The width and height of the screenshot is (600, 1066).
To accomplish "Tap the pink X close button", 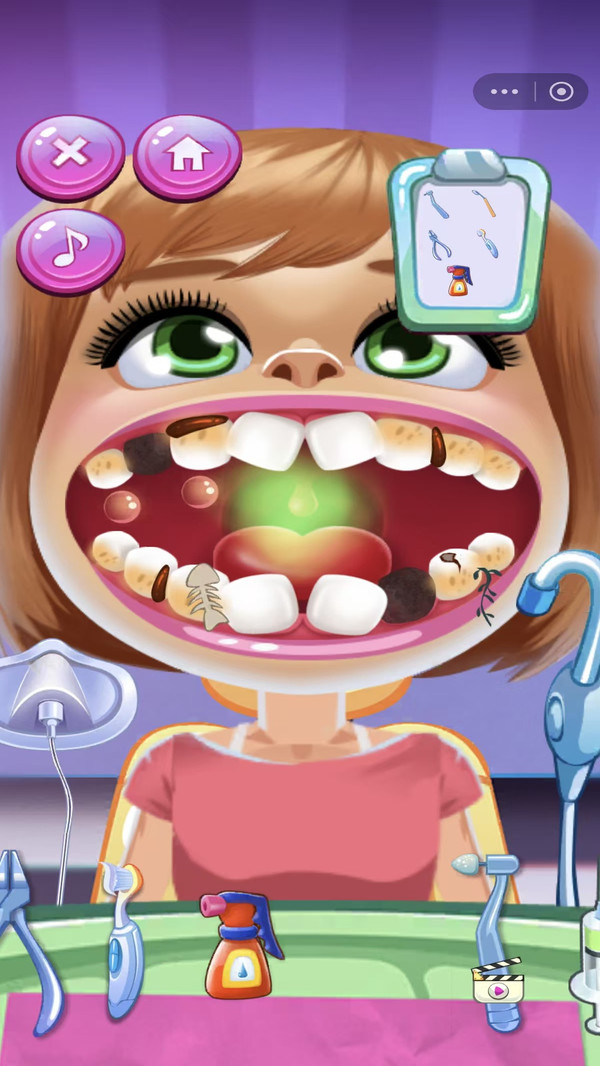I will 70,154.
